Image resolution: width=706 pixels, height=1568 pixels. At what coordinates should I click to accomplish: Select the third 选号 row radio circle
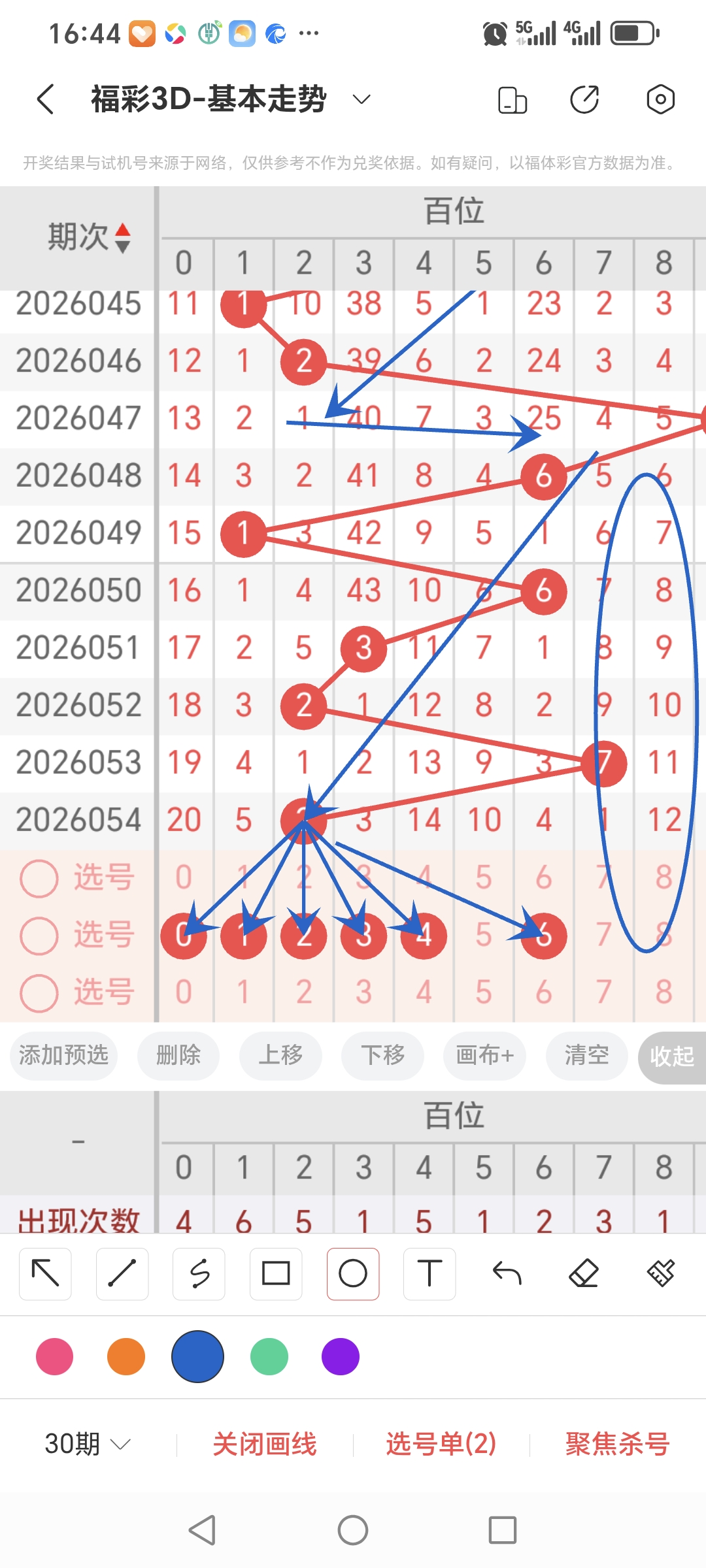point(38,994)
